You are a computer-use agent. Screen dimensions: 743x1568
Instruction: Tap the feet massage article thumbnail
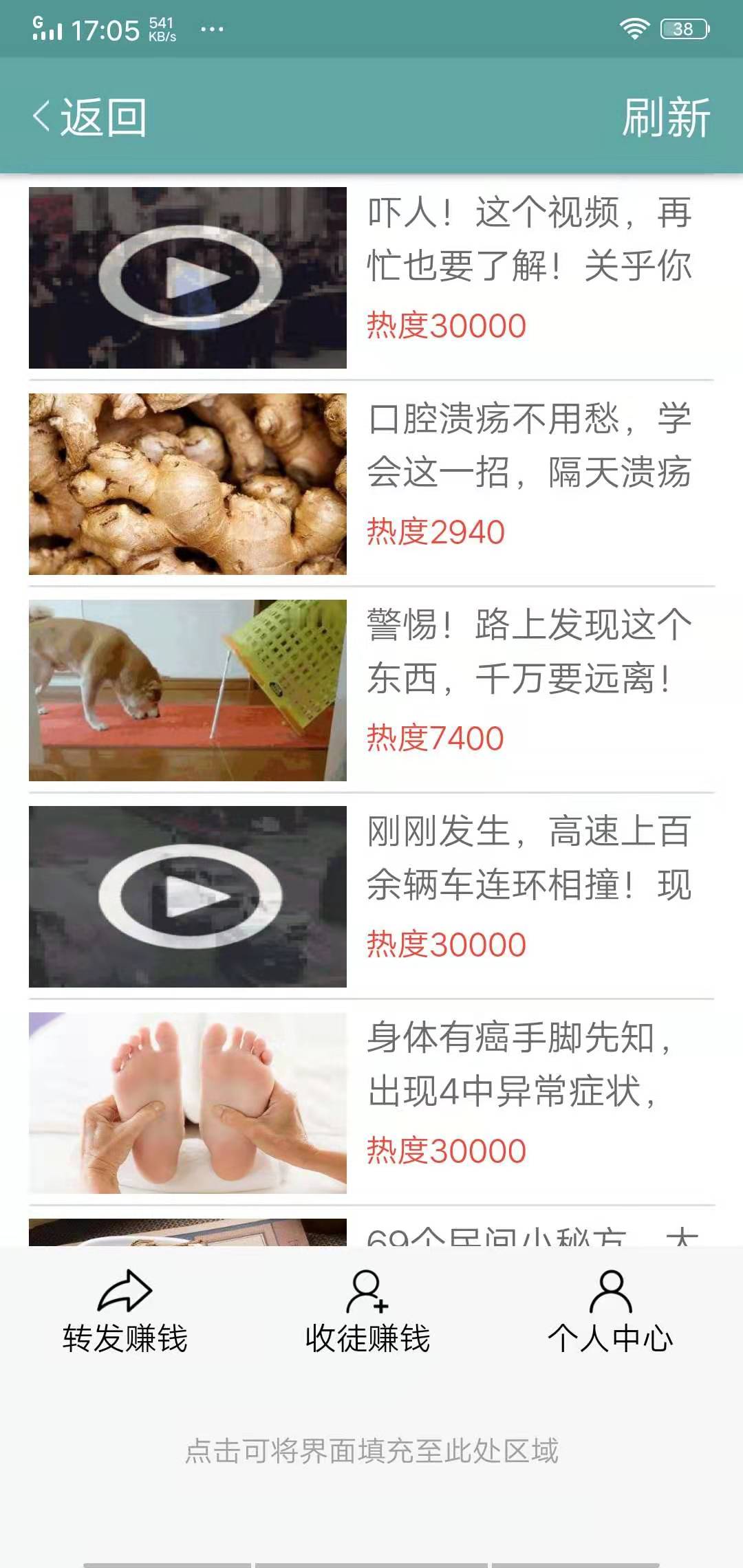coord(188,1100)
